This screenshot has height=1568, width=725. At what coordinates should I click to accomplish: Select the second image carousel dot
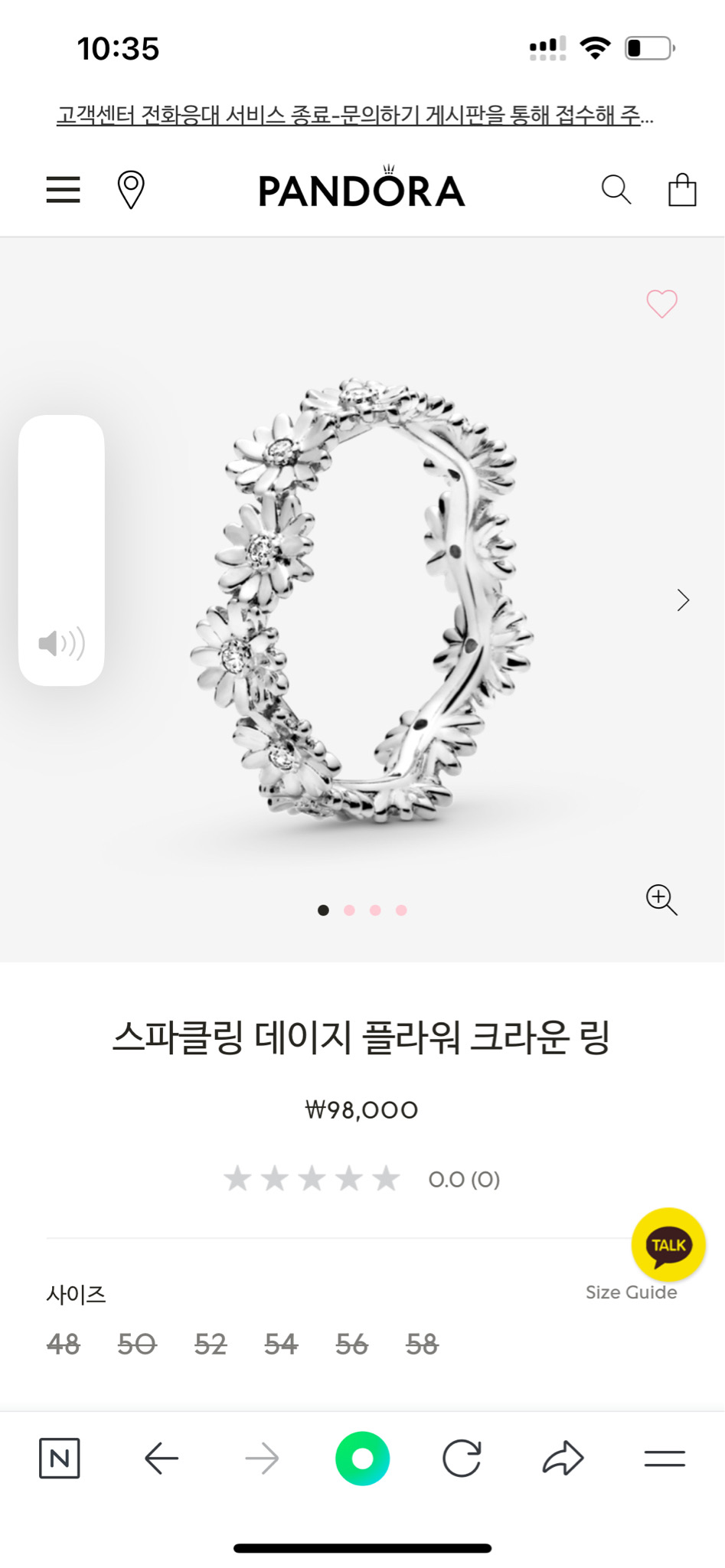point(349,910)
